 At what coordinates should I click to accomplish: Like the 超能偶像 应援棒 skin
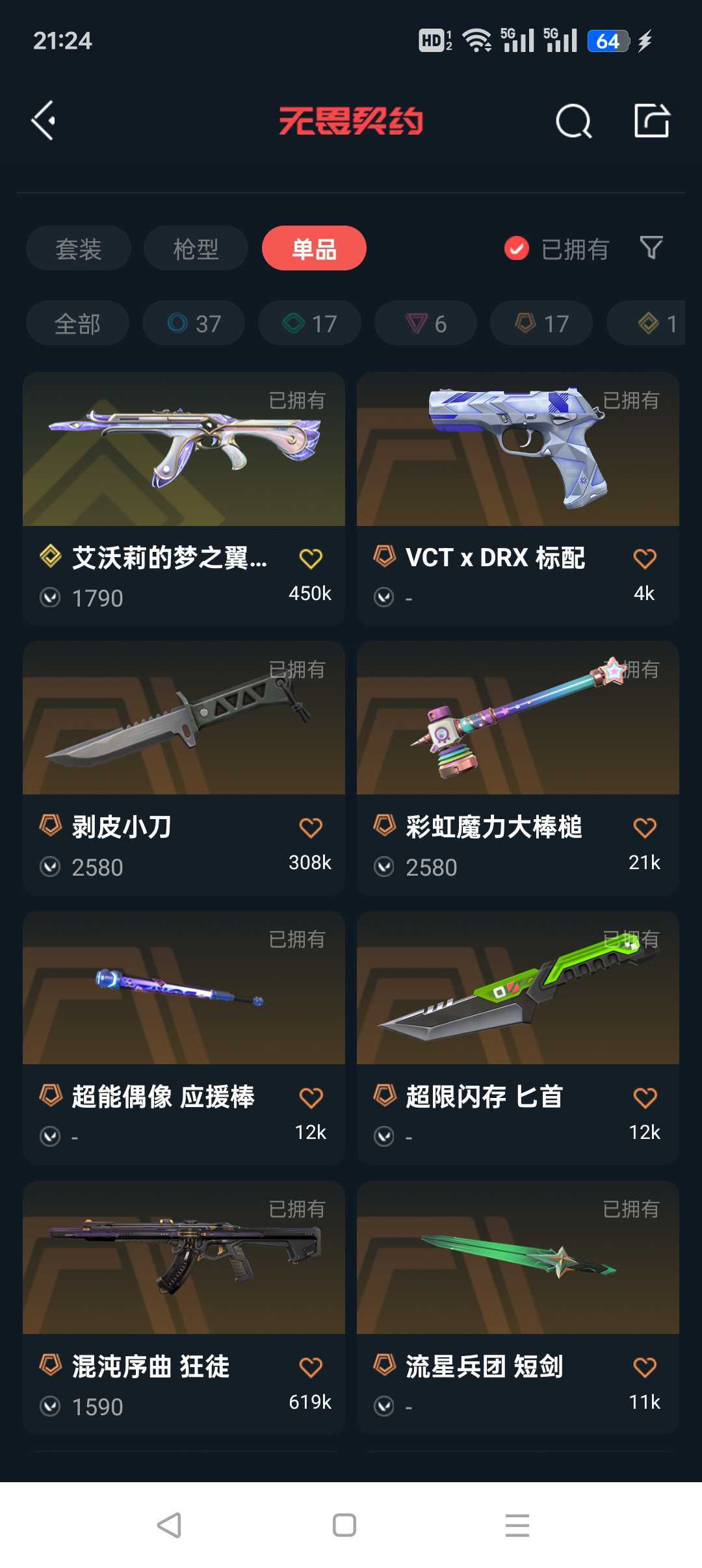coord(311,1097)
